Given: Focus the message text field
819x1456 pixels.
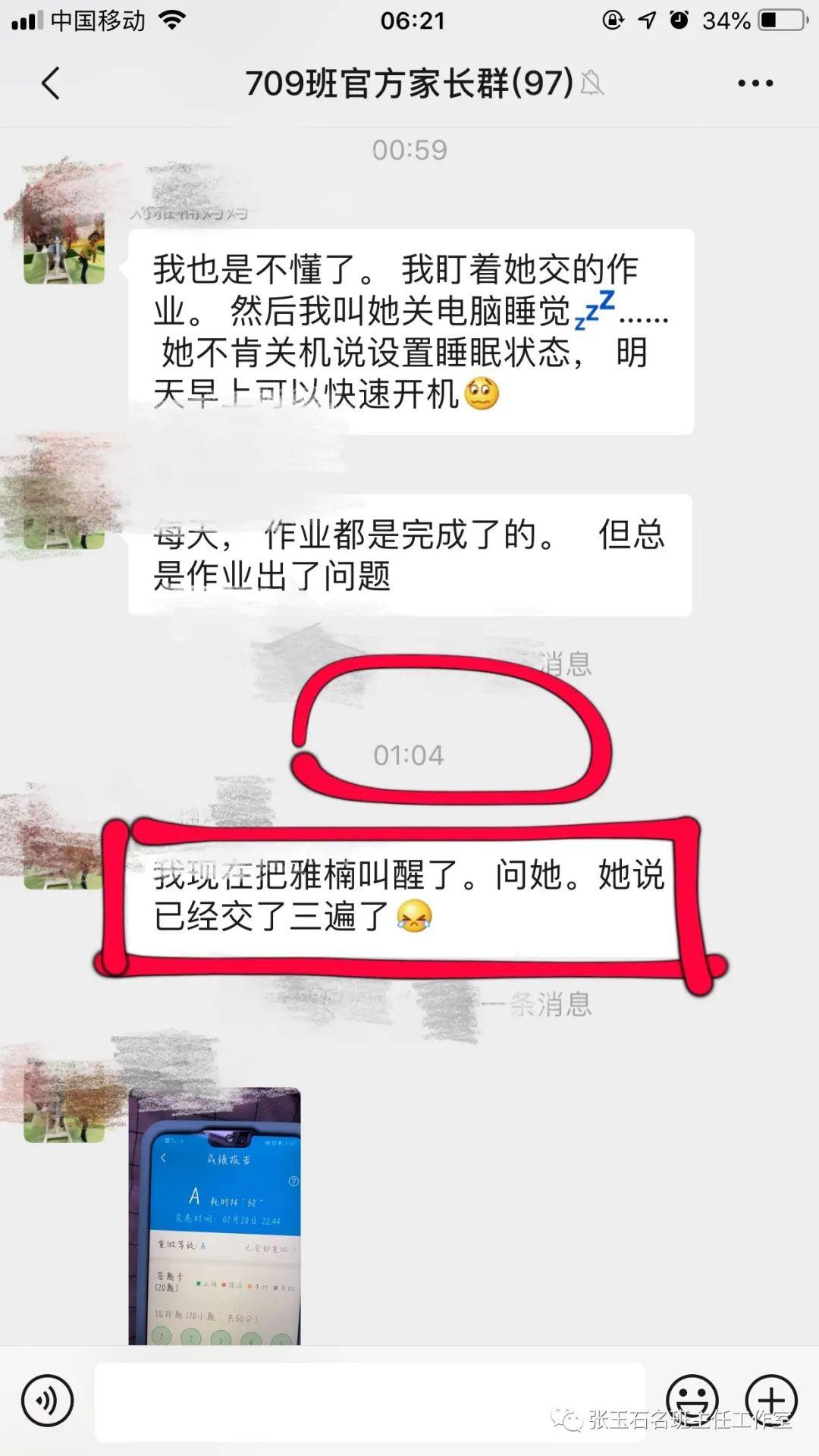Looking at the screenshot, I should point(369,1401).
